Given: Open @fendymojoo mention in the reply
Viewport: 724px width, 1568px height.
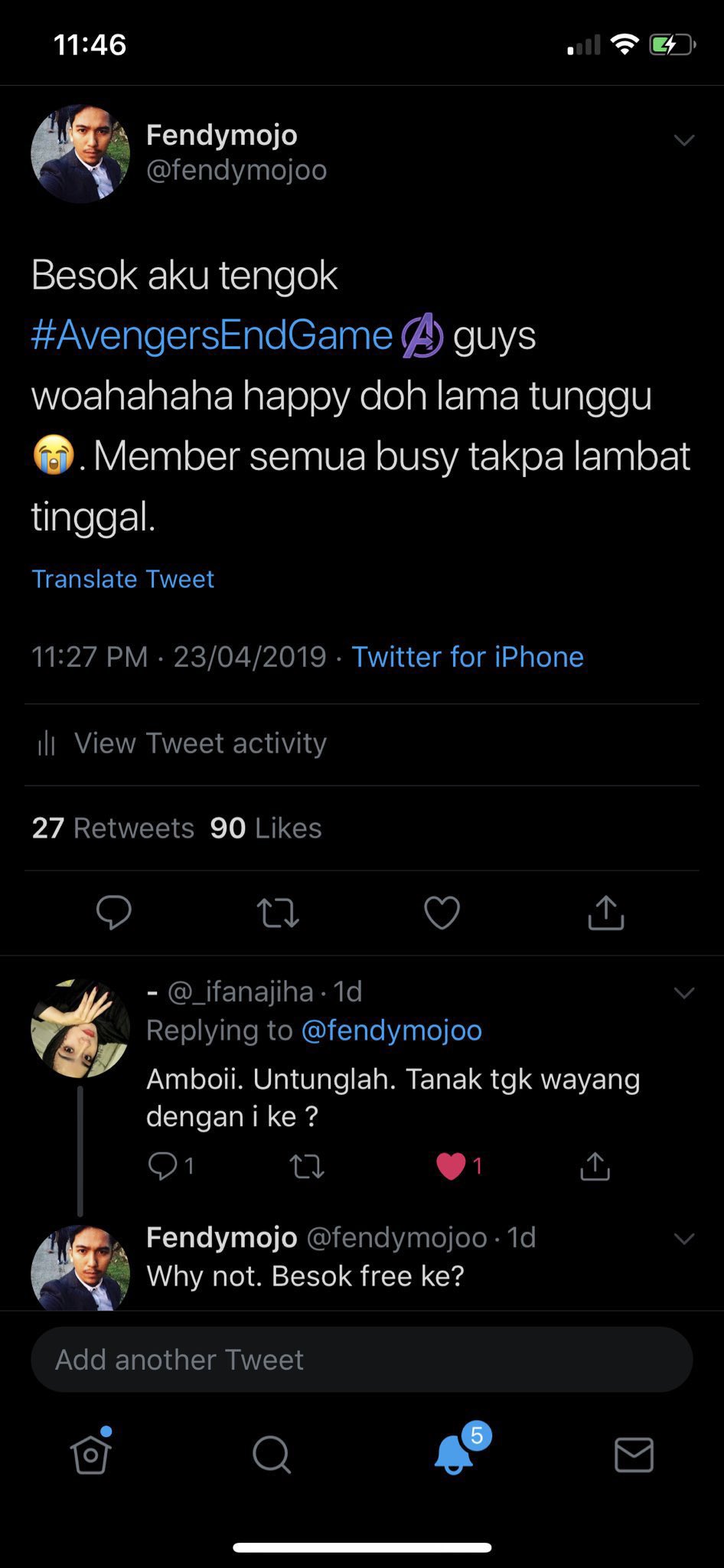Looking at the screenshot, I should point(391,1031).
